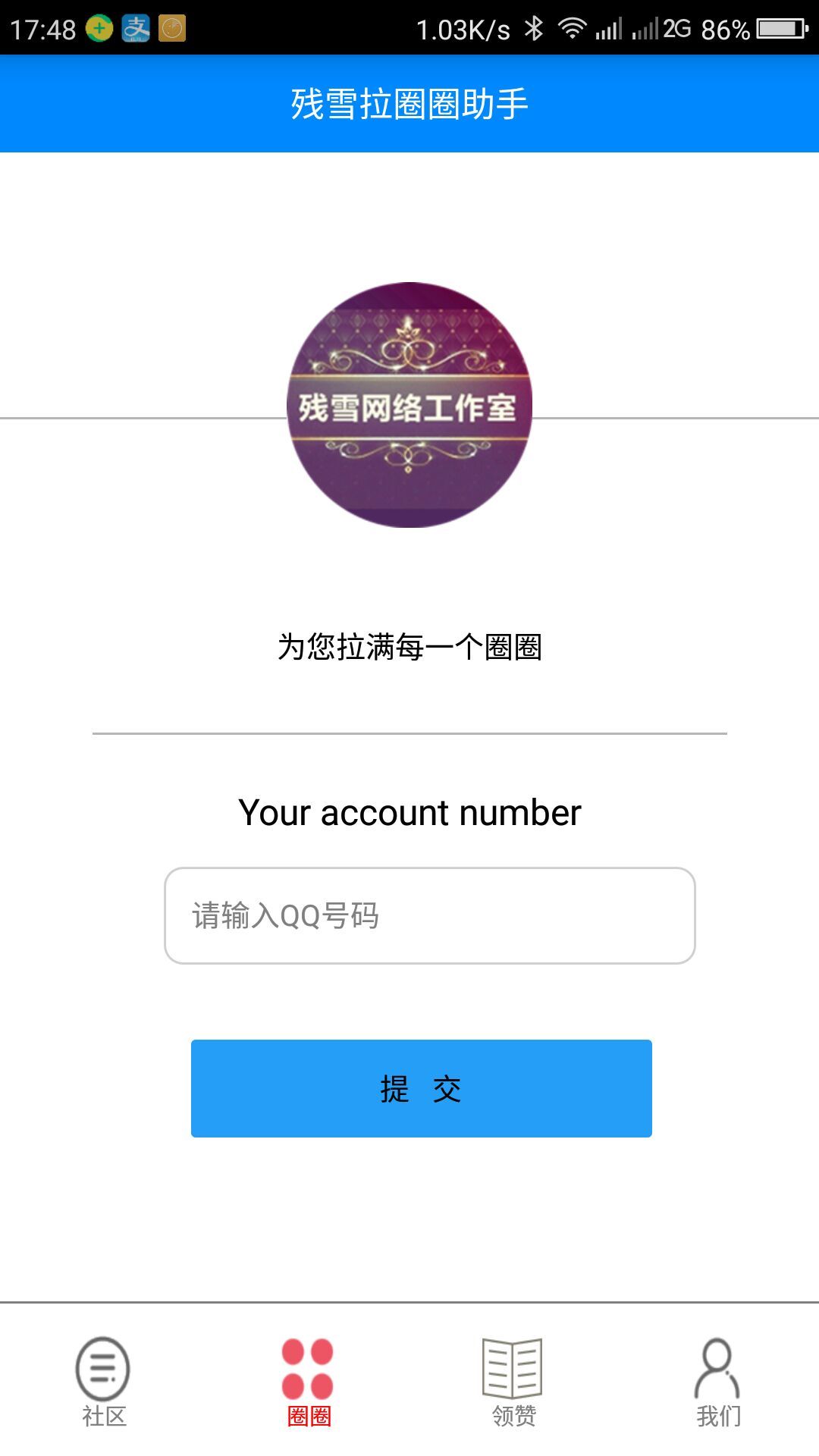Submit with the 提交 button
This screenshot has height=1456, width=819.
[x=422, y=1088]
